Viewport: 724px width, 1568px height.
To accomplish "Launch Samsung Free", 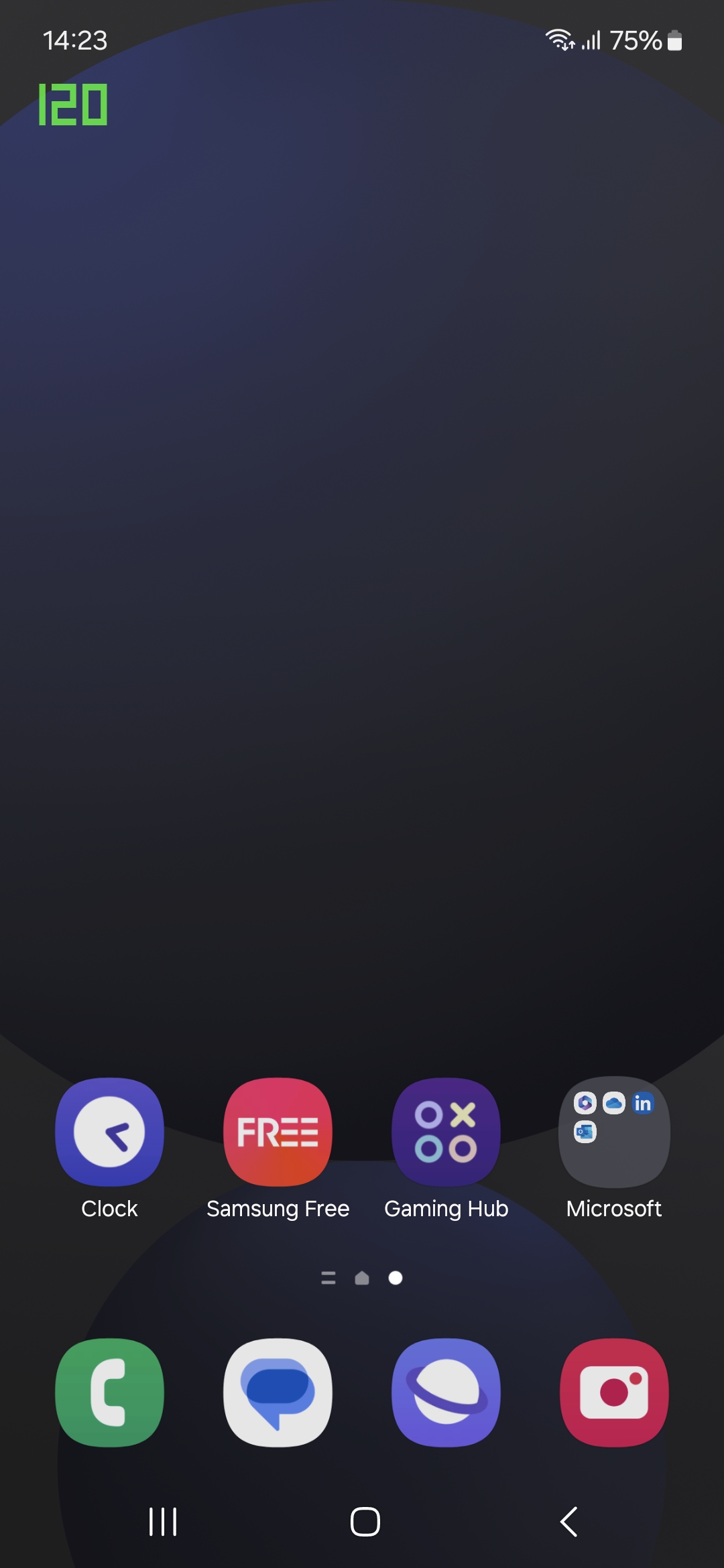I will tap(278, 1132).
